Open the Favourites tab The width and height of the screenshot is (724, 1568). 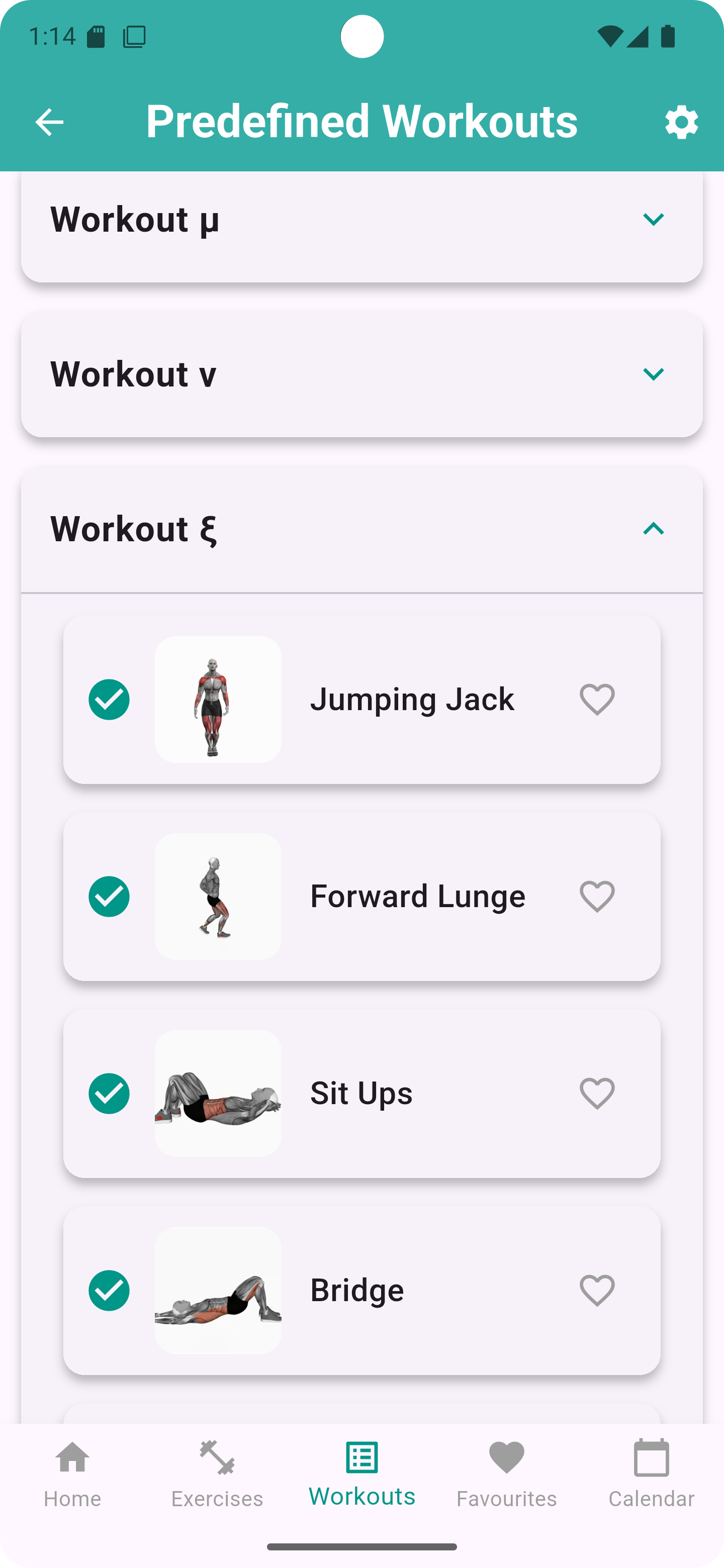click(x=507, y=1473)
